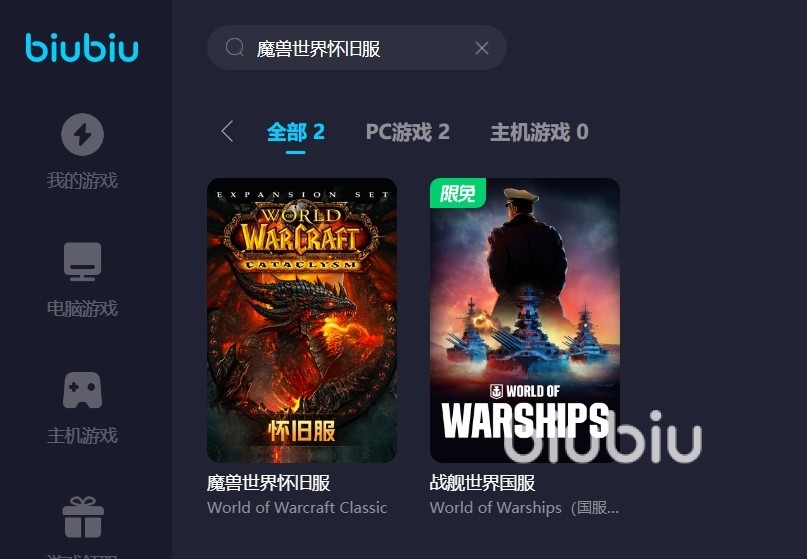Viewport: 807px width, 559px height.
Task: Open 电脑游戏 in the sidebar
Action: 82,278
